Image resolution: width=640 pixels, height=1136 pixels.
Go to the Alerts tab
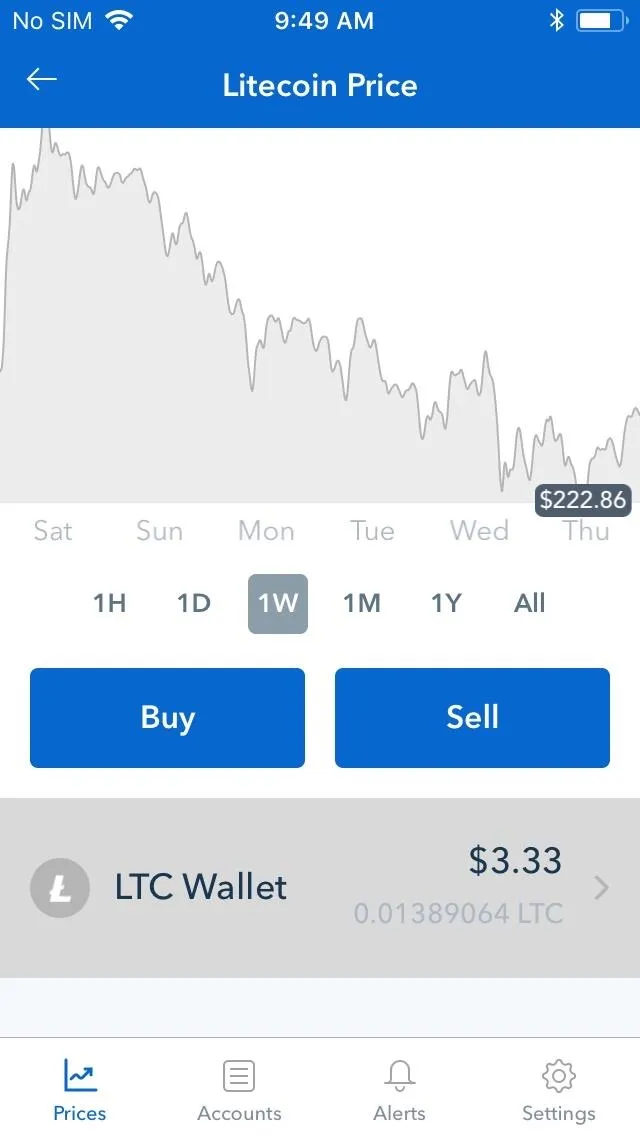point(399,1090)
